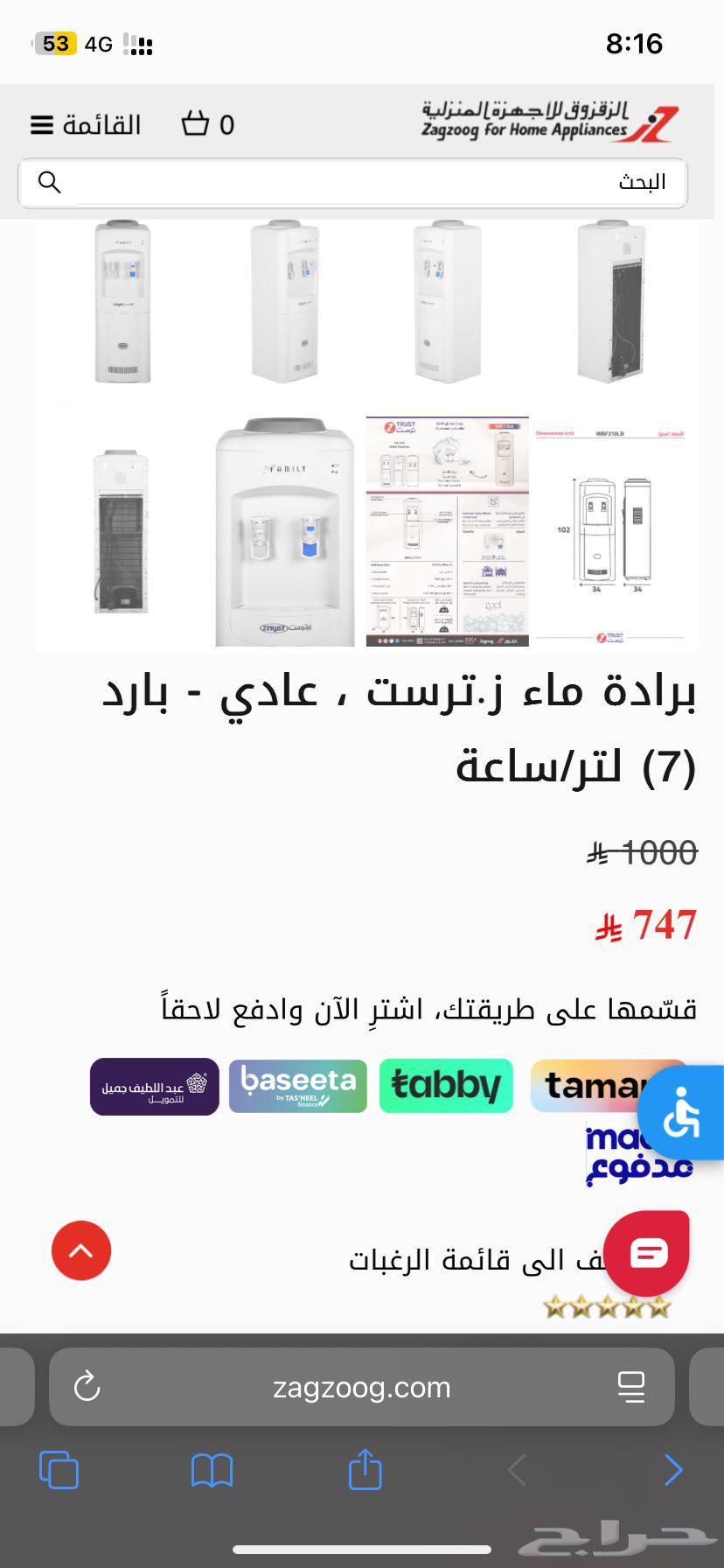
Task: Reload the zagzoog.com page
Action: (87, 1387)
